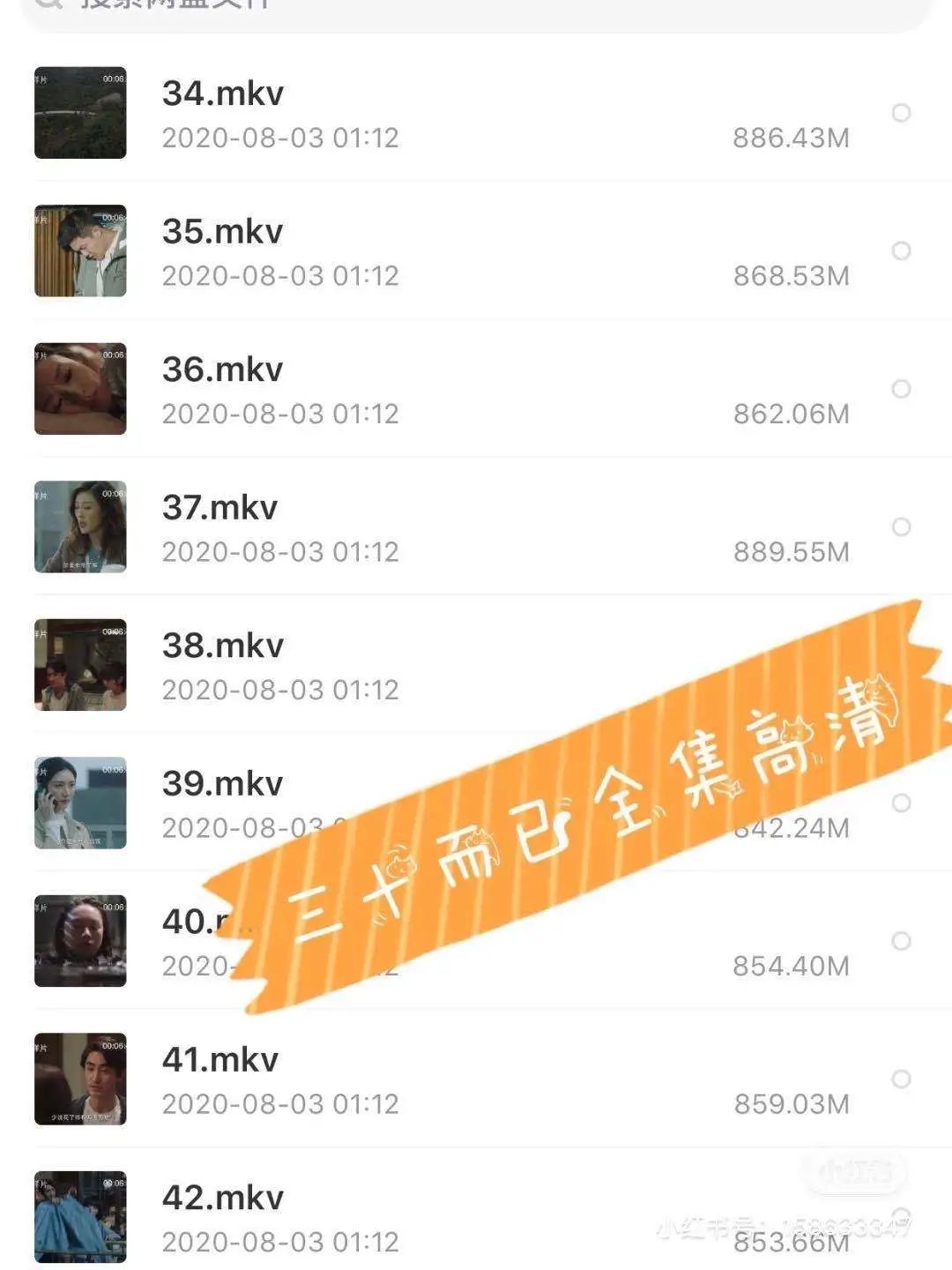Open the 36.mkv video file
The height and width of the screenshot is (1270, 952).
pos(223,370)
